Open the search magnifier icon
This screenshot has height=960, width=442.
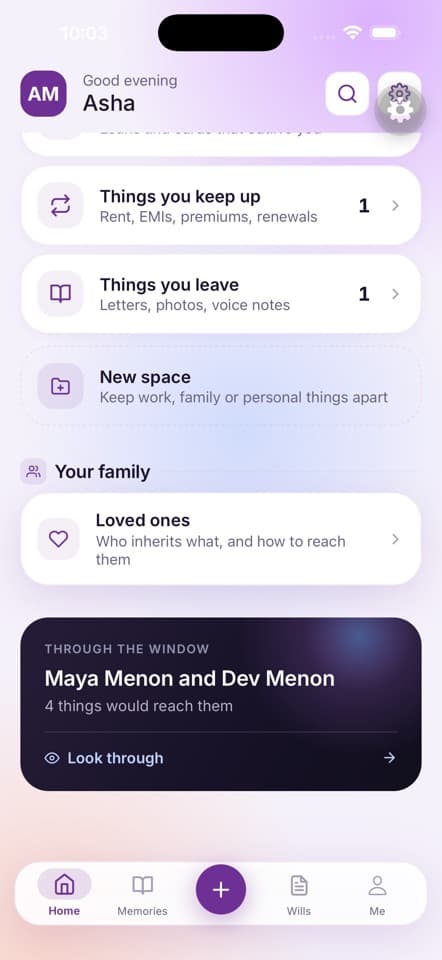point(347,94)
